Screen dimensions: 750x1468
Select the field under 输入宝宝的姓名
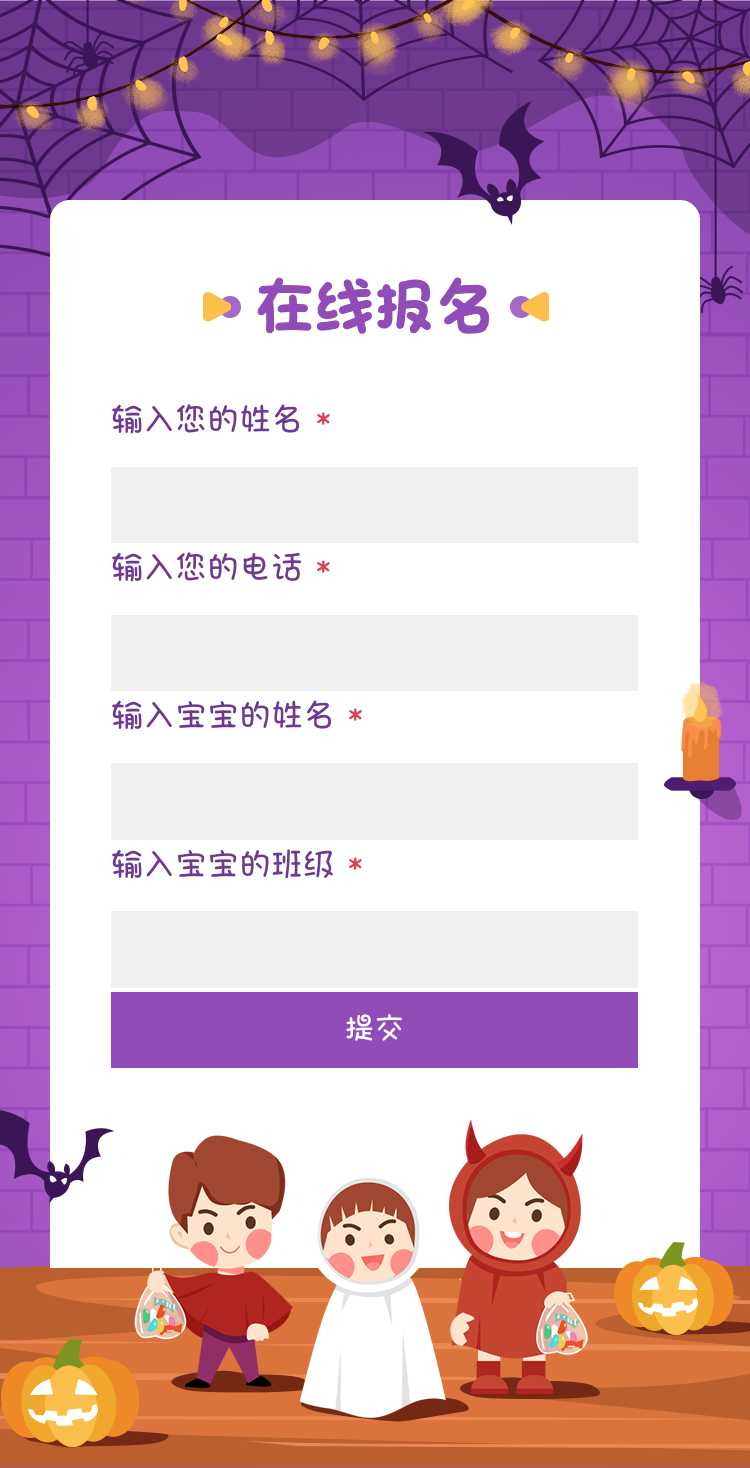click(374, 800)
